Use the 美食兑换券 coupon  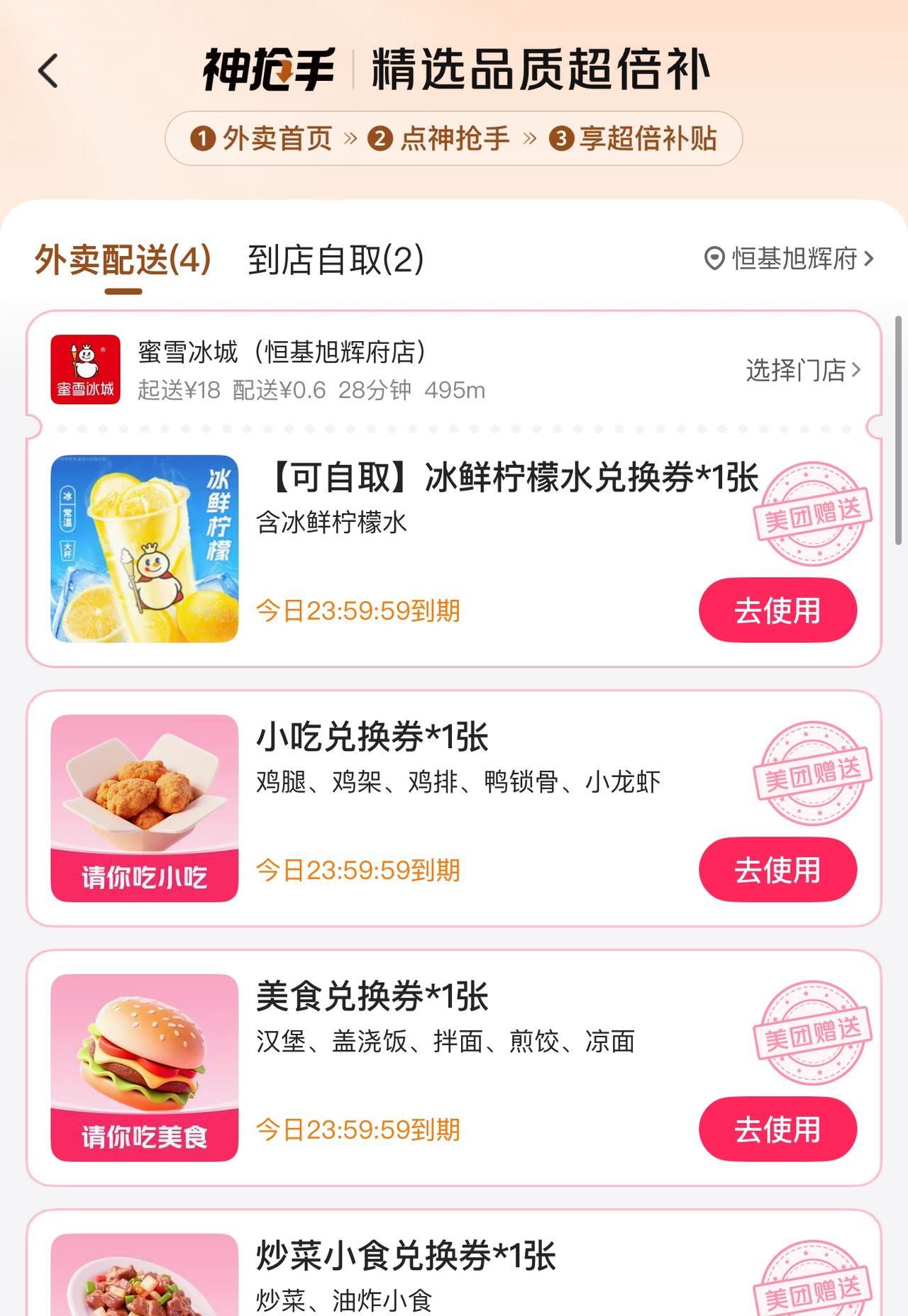777,1130
